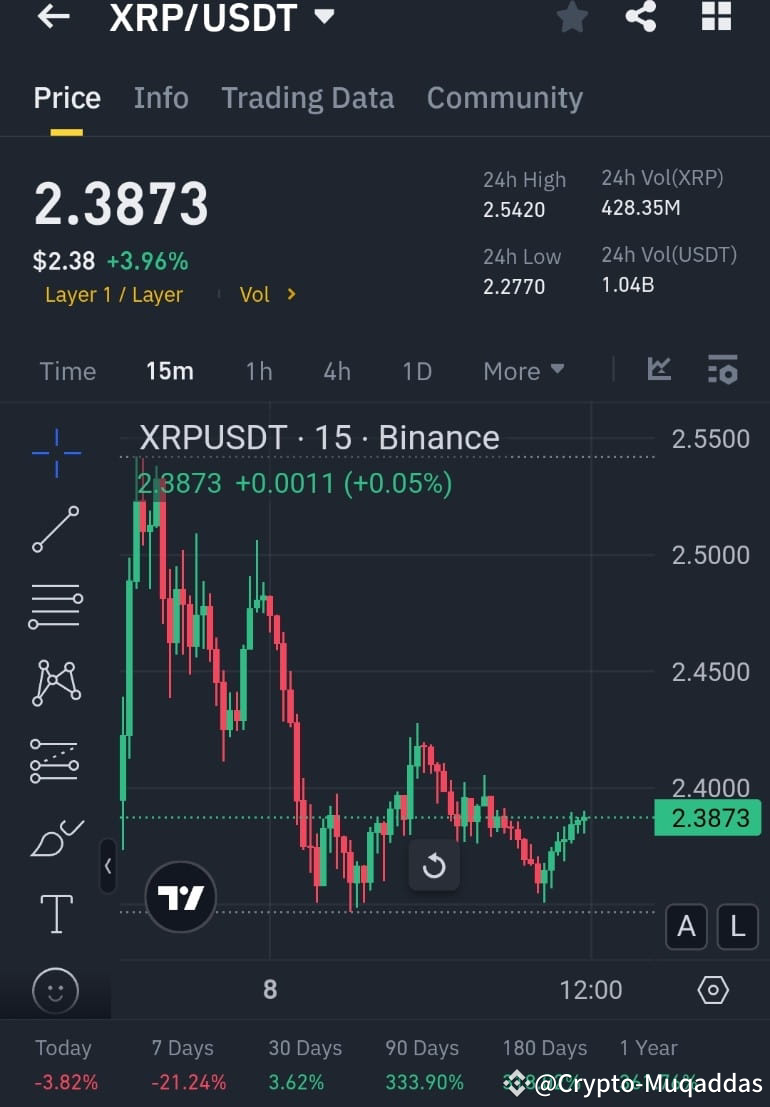Screen dimensions: 770x1107
Task: Select the brush drawing tool
Action: coord(55,838)
